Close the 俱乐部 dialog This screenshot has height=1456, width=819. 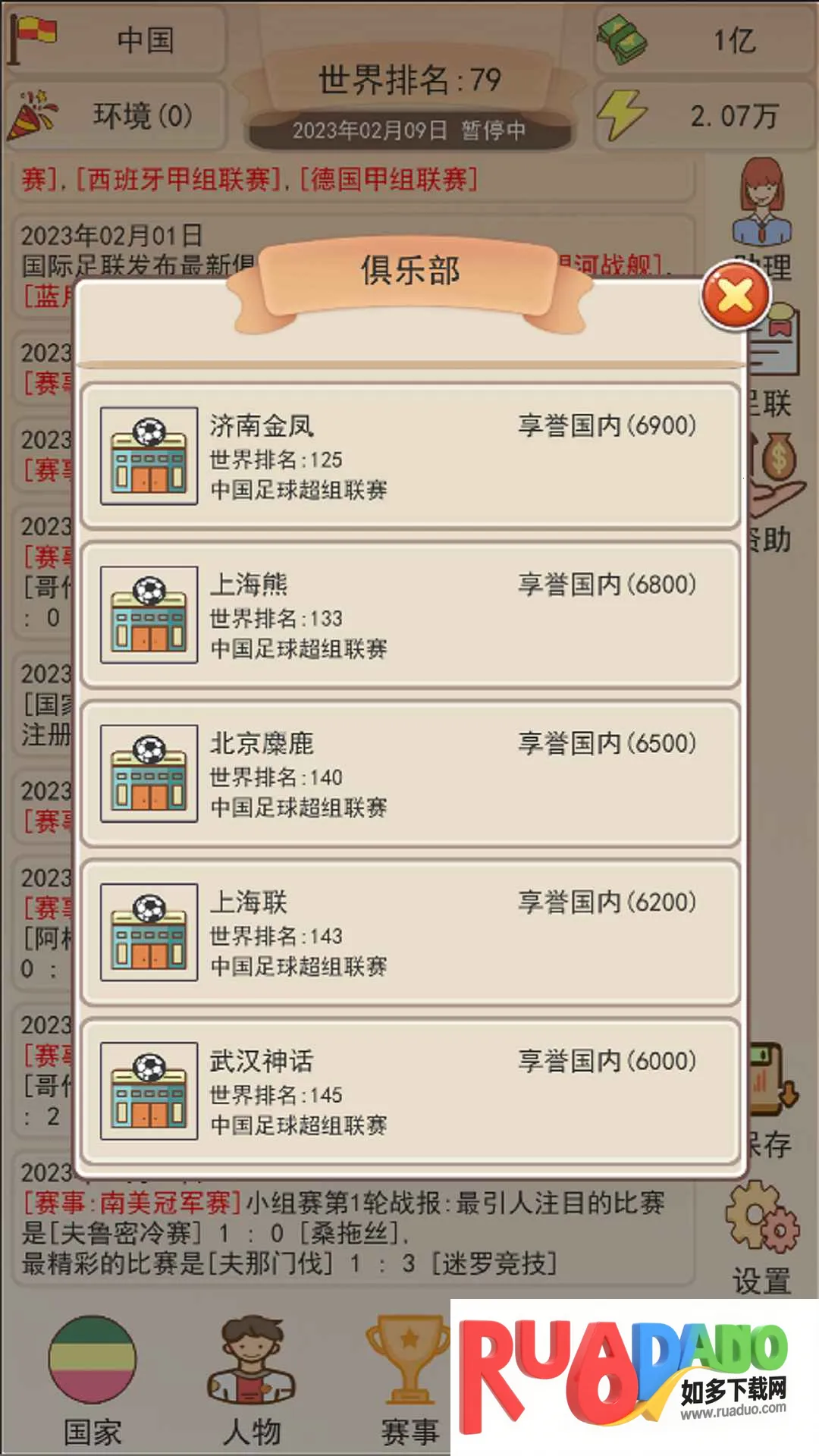point(735,295)
